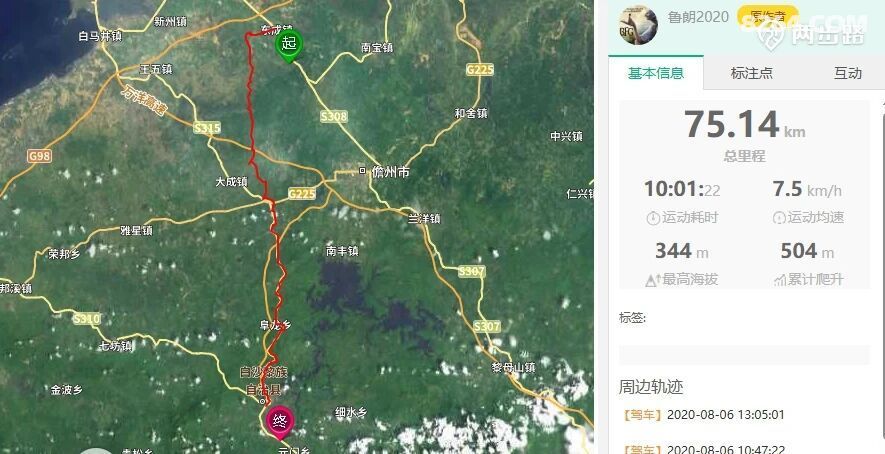
Task: Switch to the 标注点 tab
Action: click(751, 73)
